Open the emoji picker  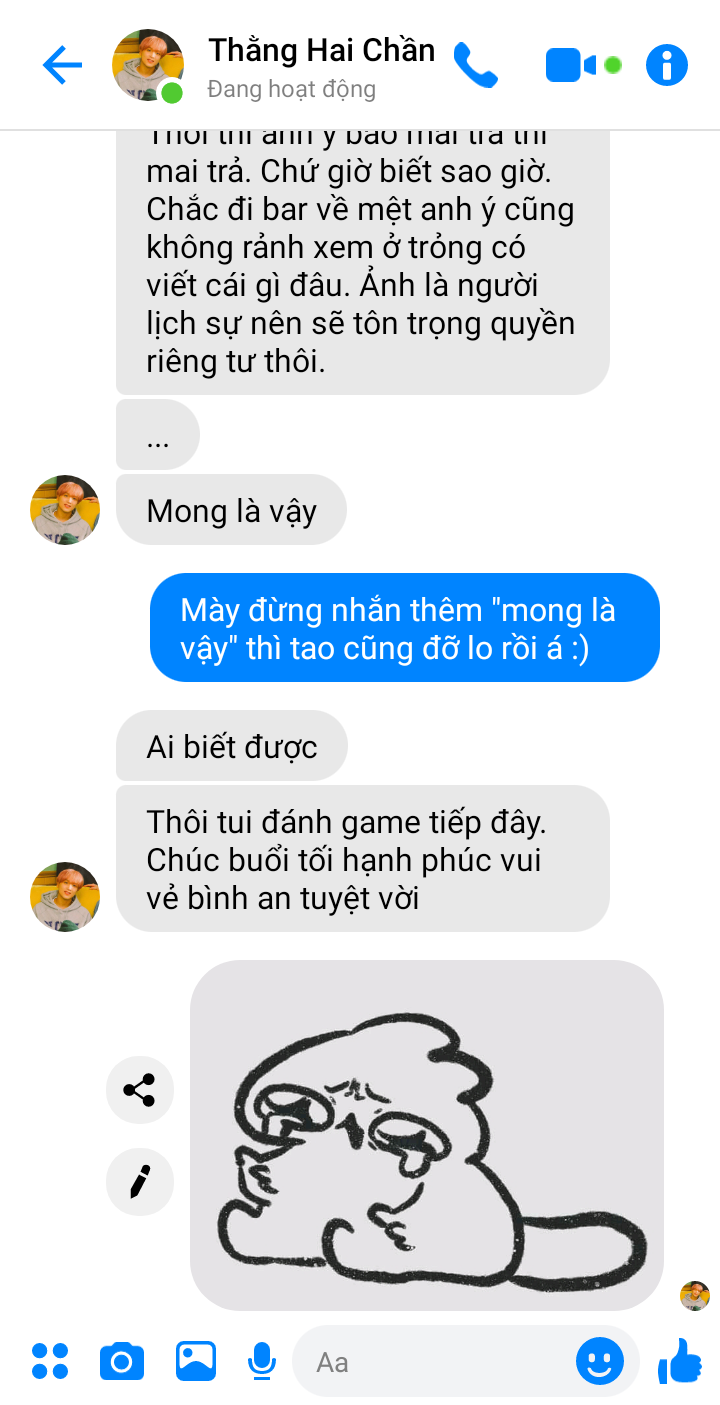[600, 1361]
